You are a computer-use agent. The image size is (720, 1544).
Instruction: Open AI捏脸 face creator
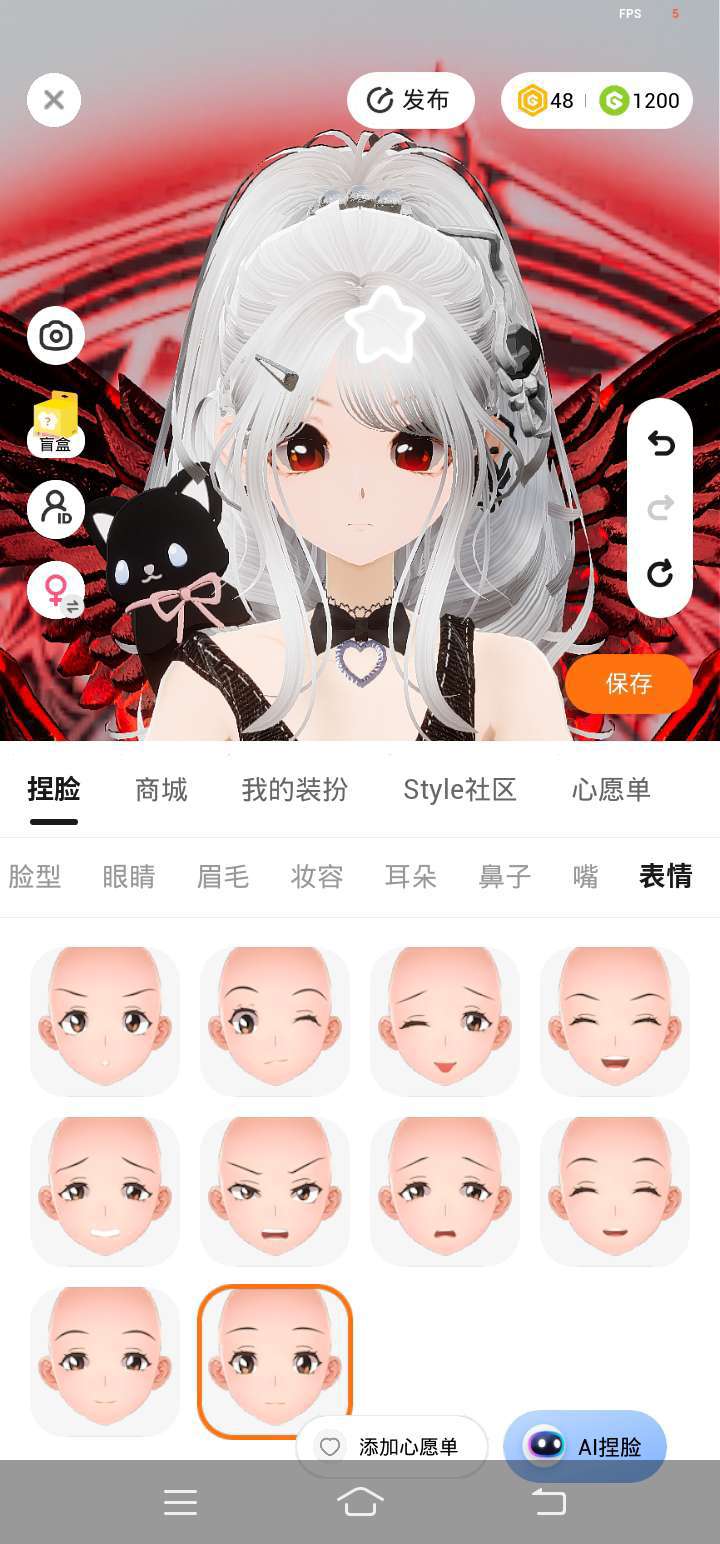(585, 1447)
